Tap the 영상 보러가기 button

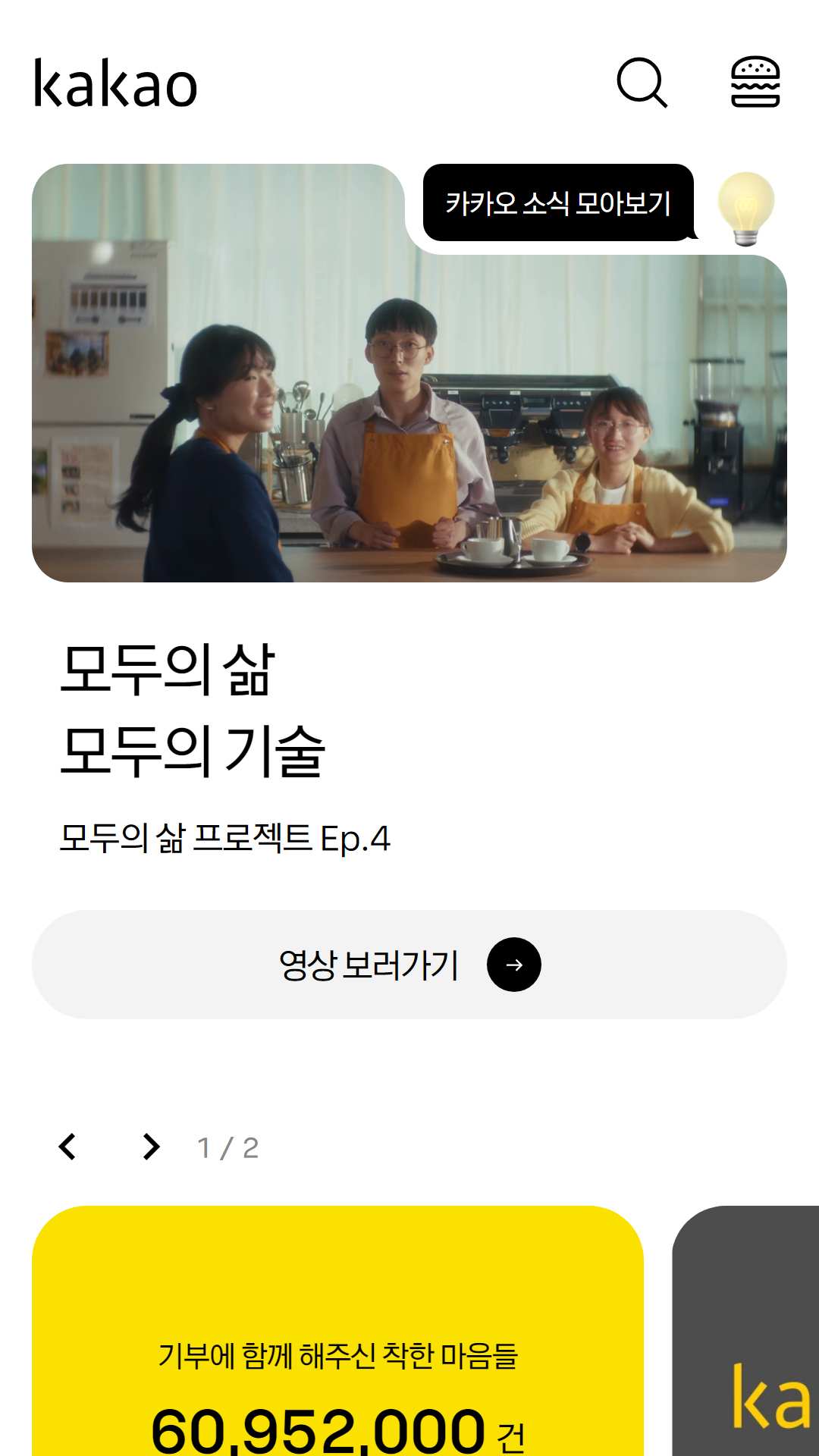409,965
